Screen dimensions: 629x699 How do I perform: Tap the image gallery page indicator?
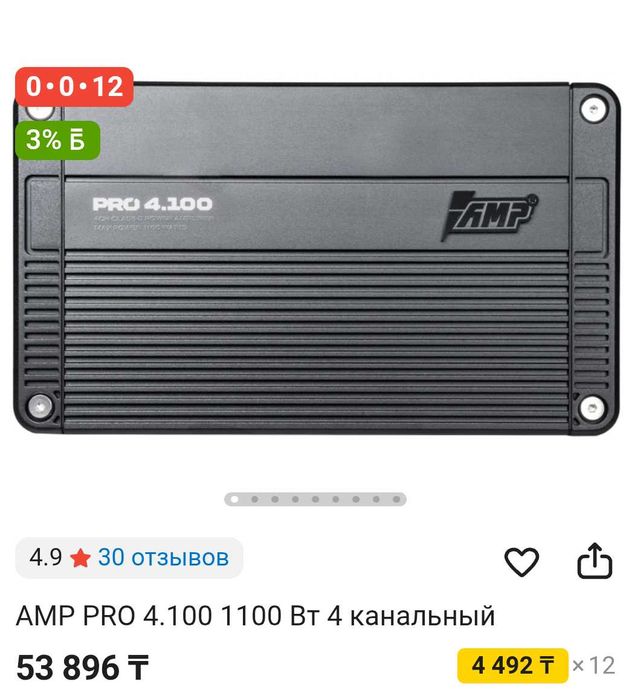[314, 498]
